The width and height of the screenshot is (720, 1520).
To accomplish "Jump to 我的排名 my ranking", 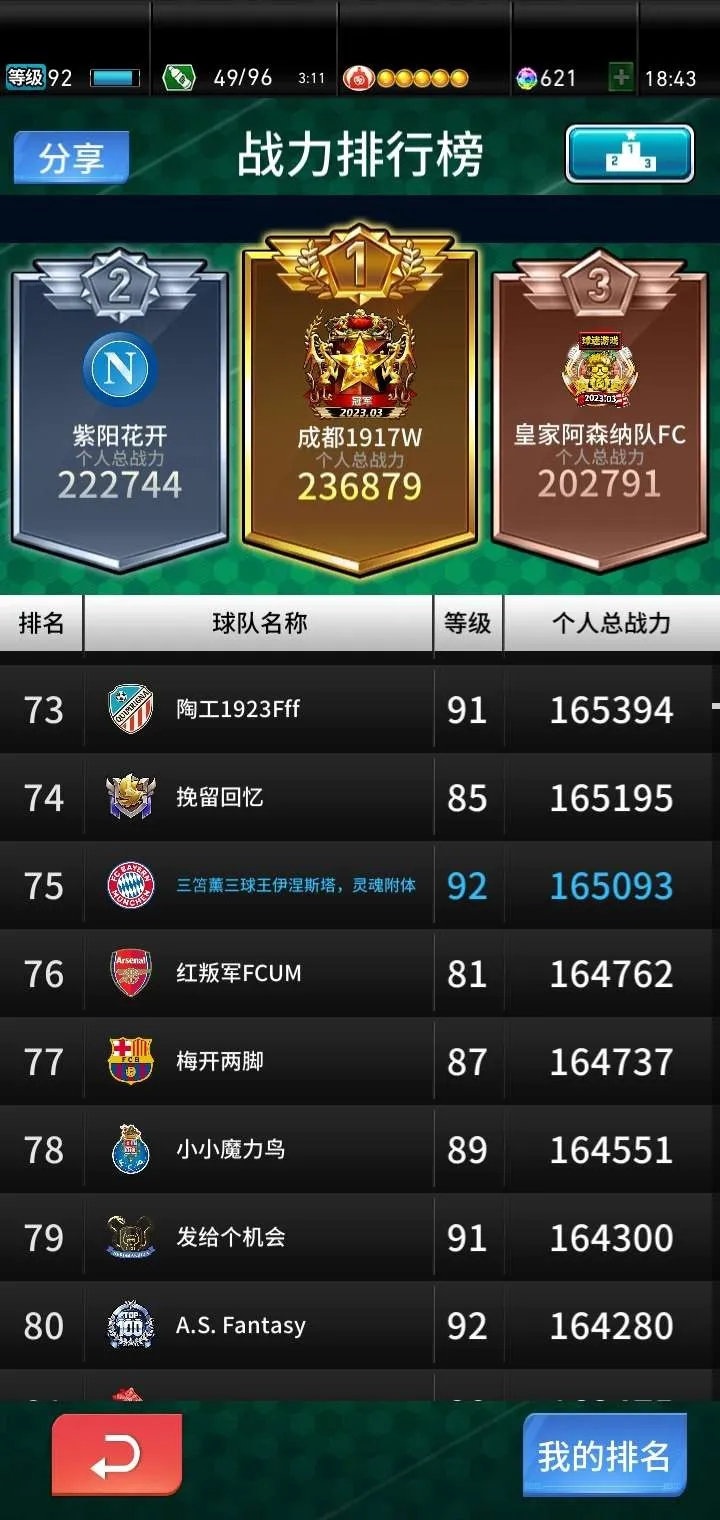I will pos(604,1455).
